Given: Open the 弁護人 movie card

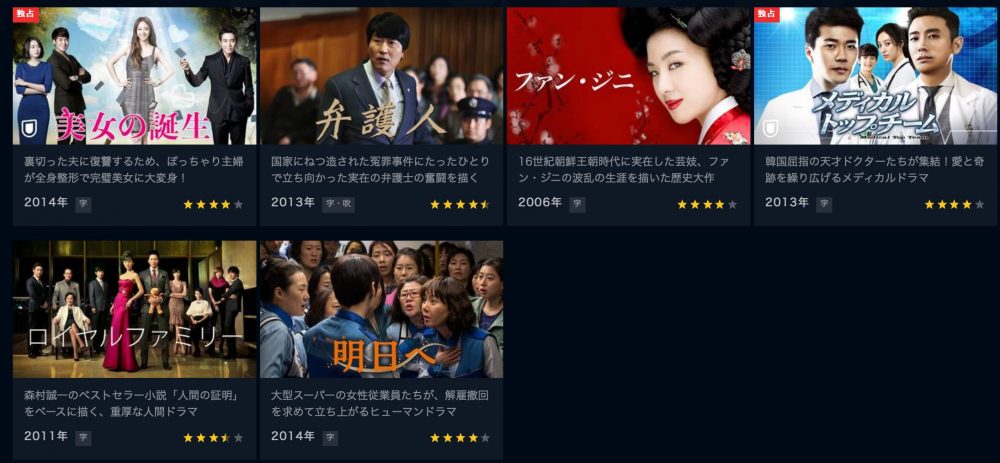Looking at the screenshot, I should coord(382,77).
